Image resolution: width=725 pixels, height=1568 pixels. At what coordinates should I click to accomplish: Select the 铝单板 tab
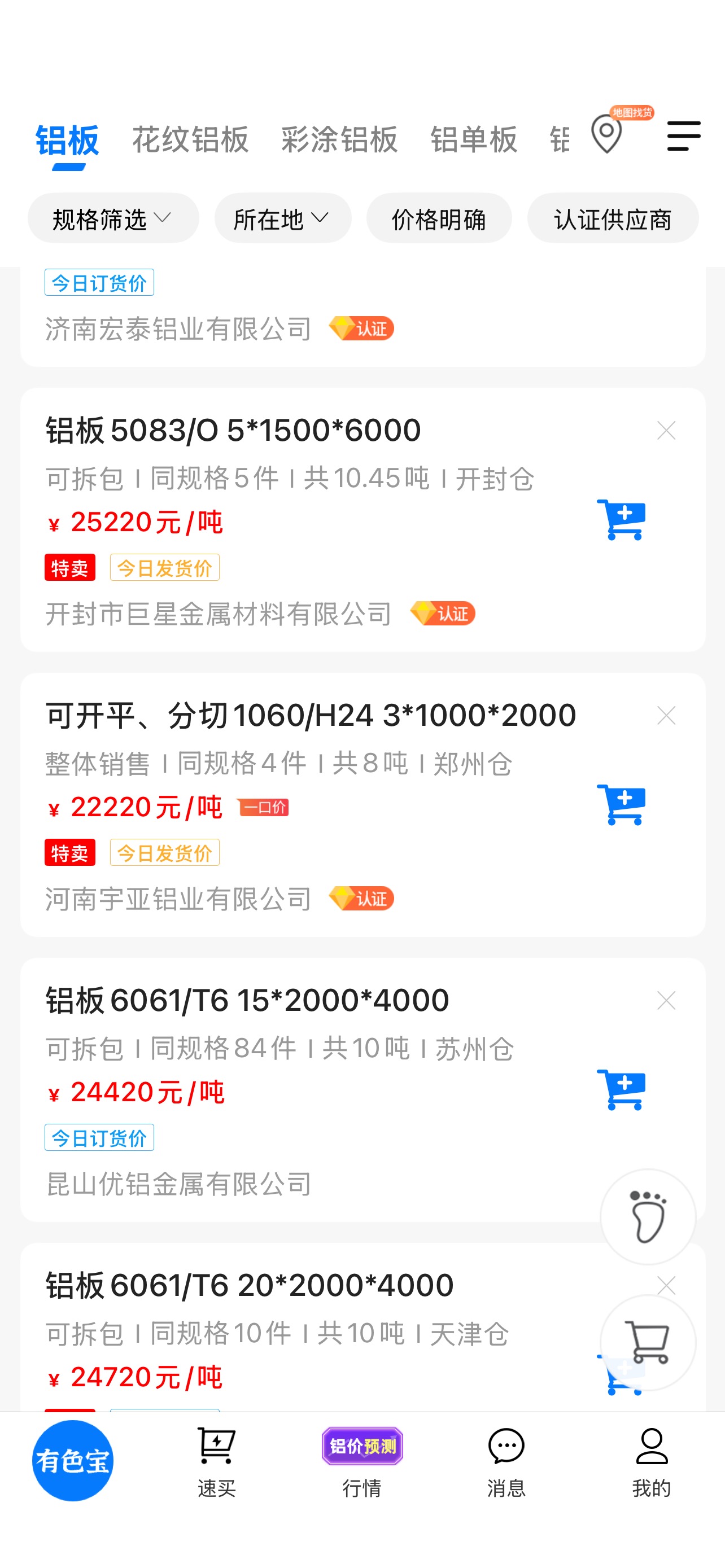[474, 139]
